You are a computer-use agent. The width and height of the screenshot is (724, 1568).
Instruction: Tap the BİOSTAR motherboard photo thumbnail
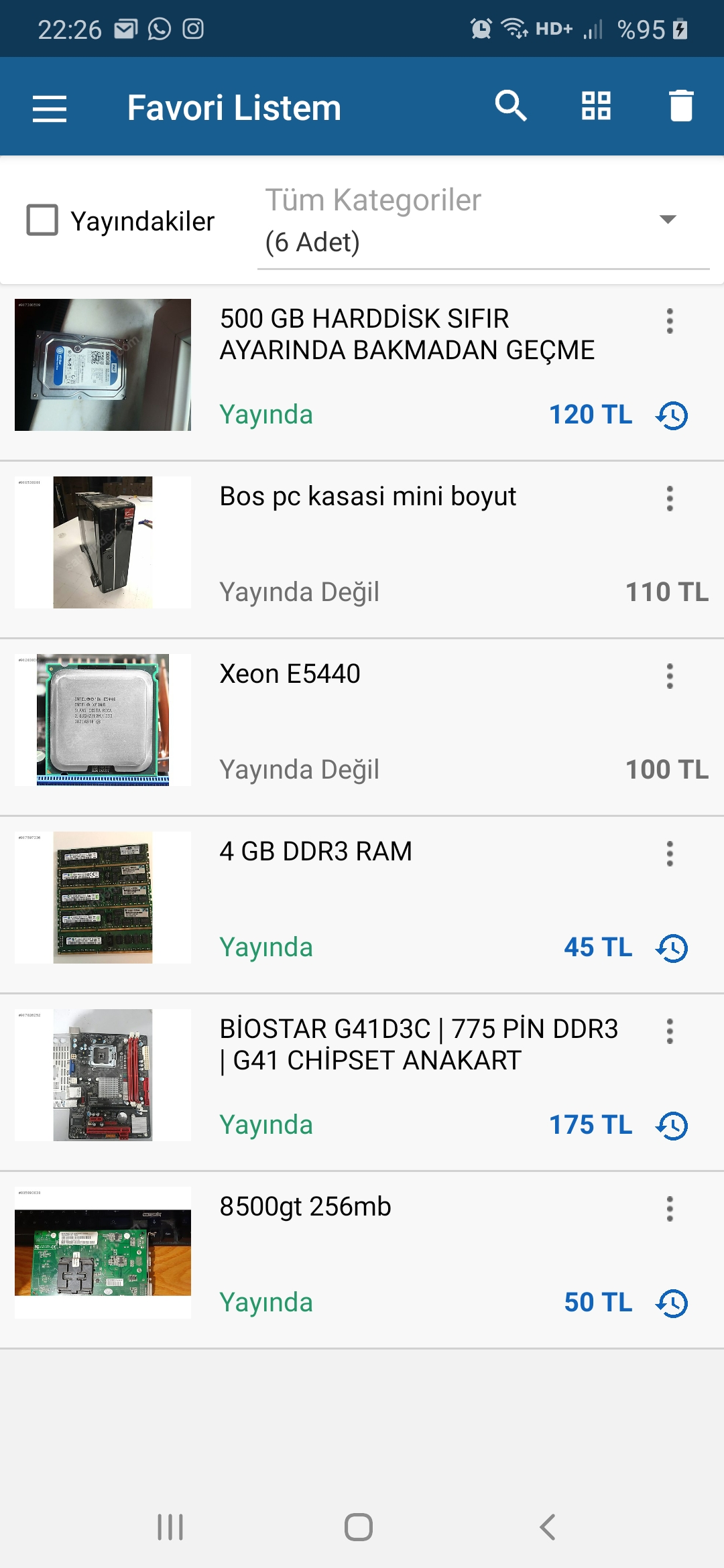point(102,1074)
